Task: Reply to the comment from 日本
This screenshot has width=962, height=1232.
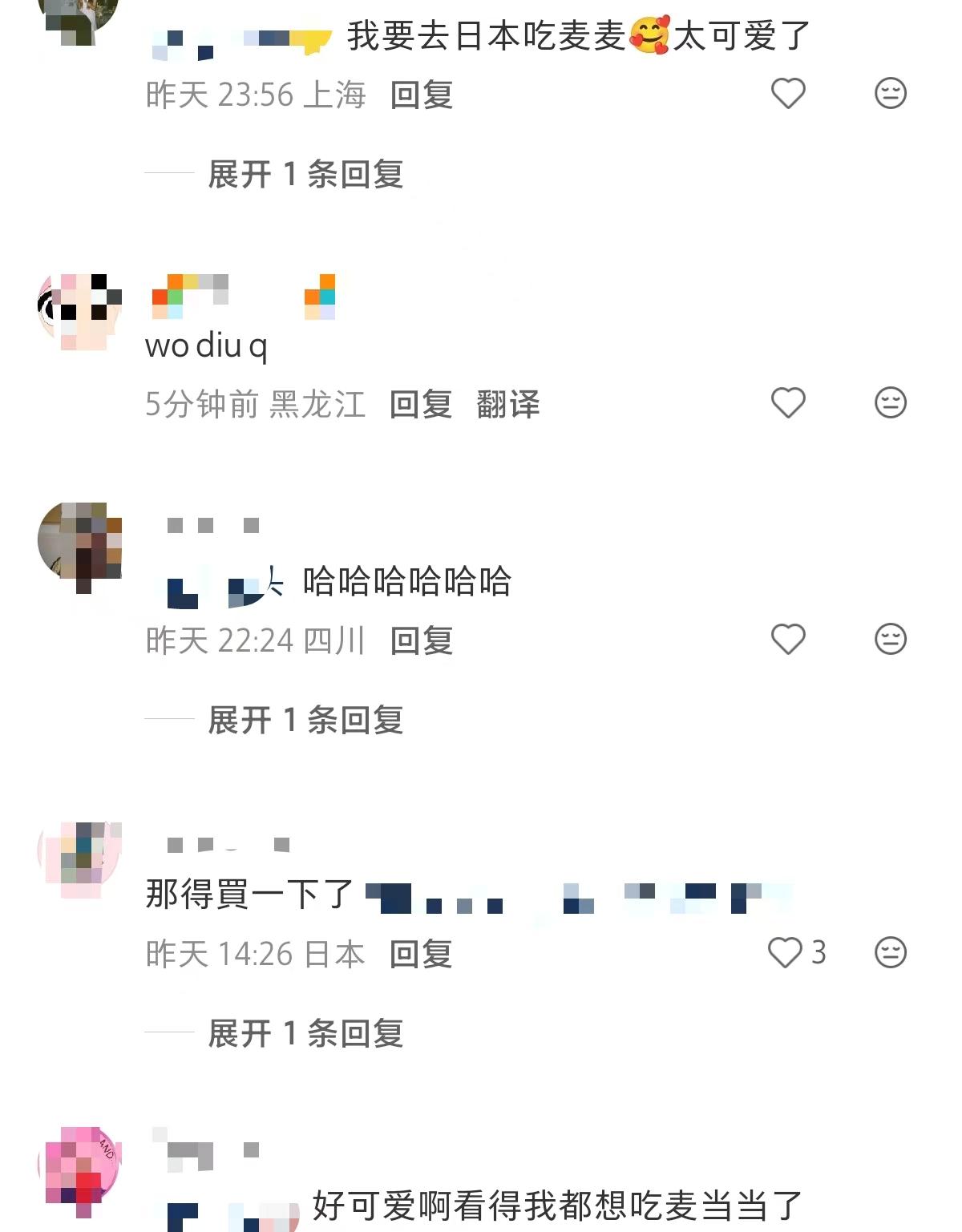Action: [x=422, y=954]
